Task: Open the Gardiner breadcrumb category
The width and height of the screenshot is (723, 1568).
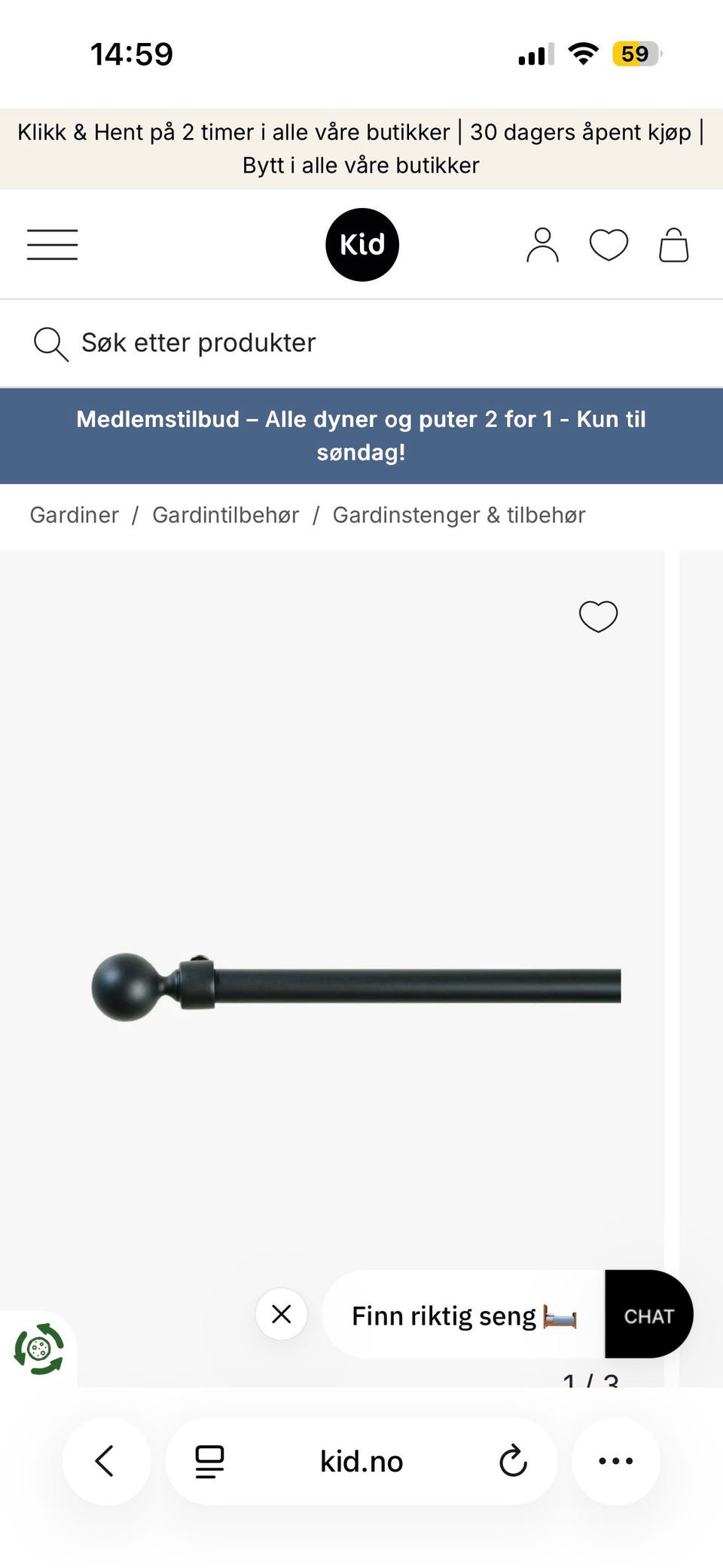Action: (x=74, y=515)
